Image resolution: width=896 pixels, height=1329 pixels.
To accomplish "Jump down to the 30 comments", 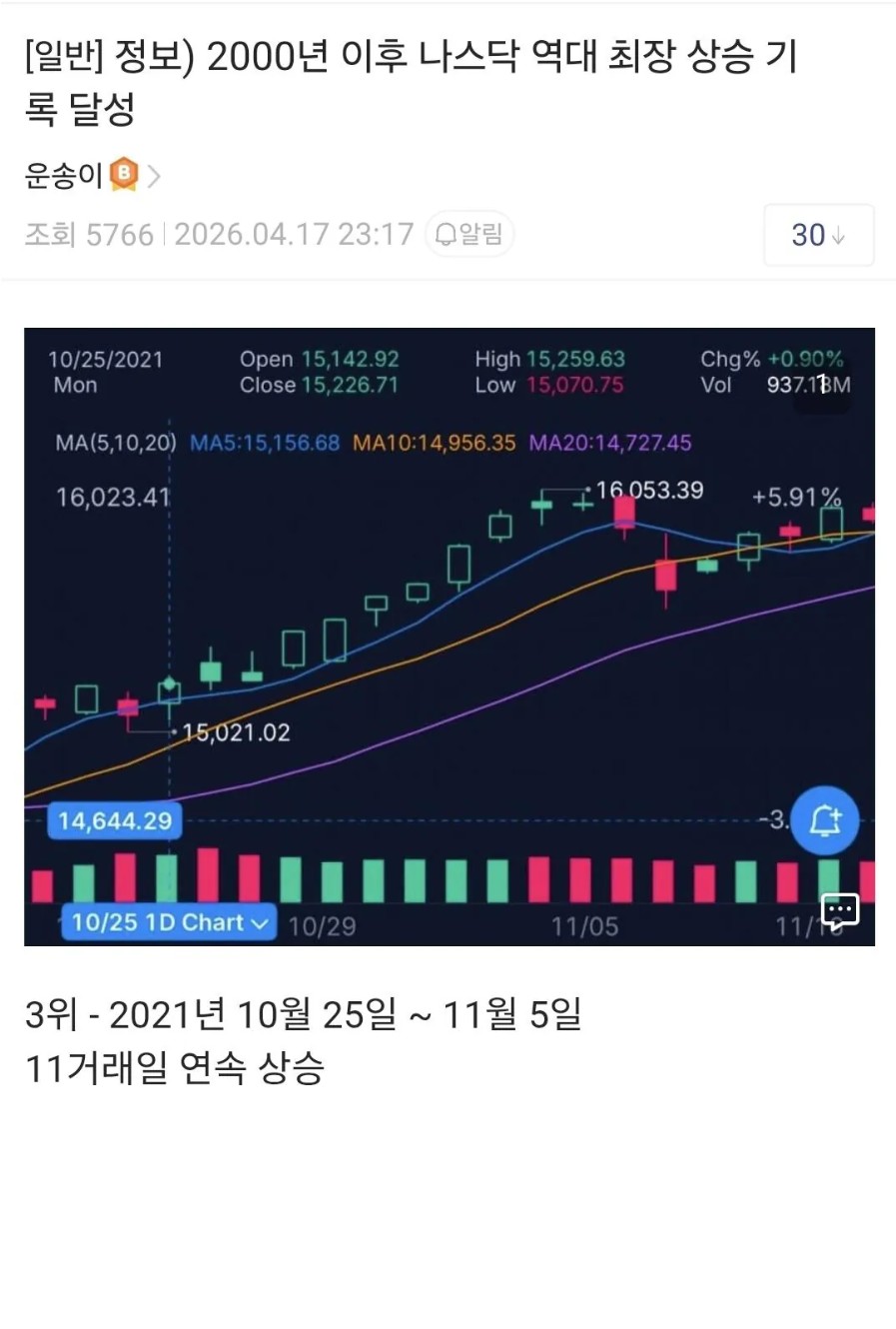I will [x=818, y=235].
